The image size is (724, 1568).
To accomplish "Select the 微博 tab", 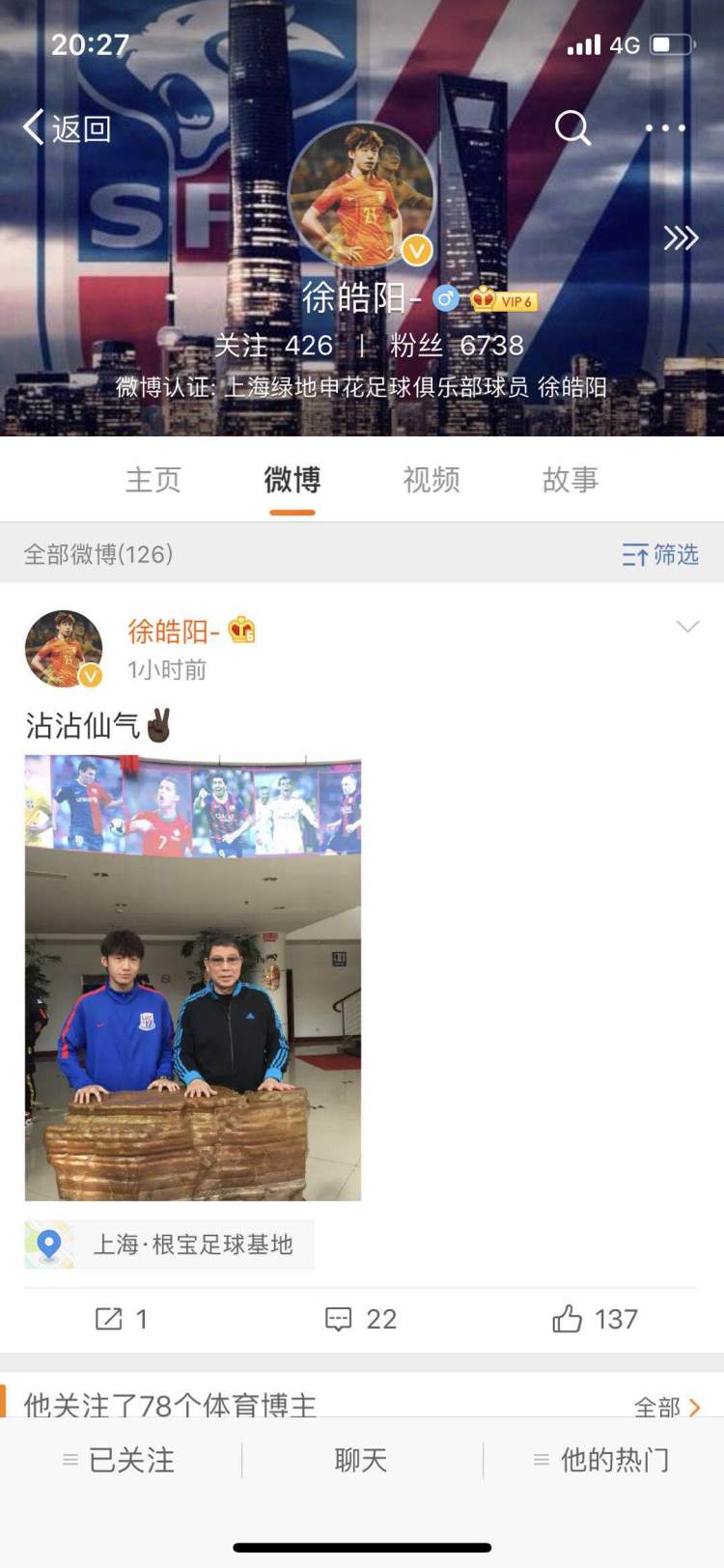I will click(292, 480).
